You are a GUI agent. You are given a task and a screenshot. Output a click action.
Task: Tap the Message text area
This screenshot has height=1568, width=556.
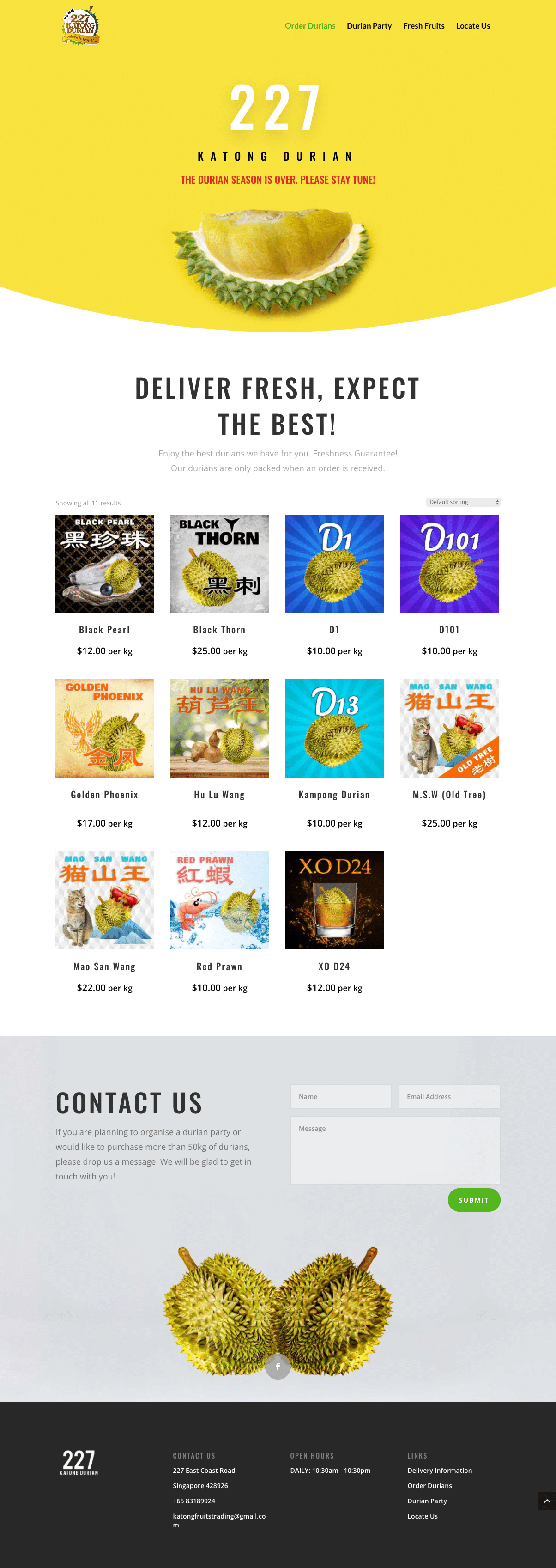(395, 1150)
